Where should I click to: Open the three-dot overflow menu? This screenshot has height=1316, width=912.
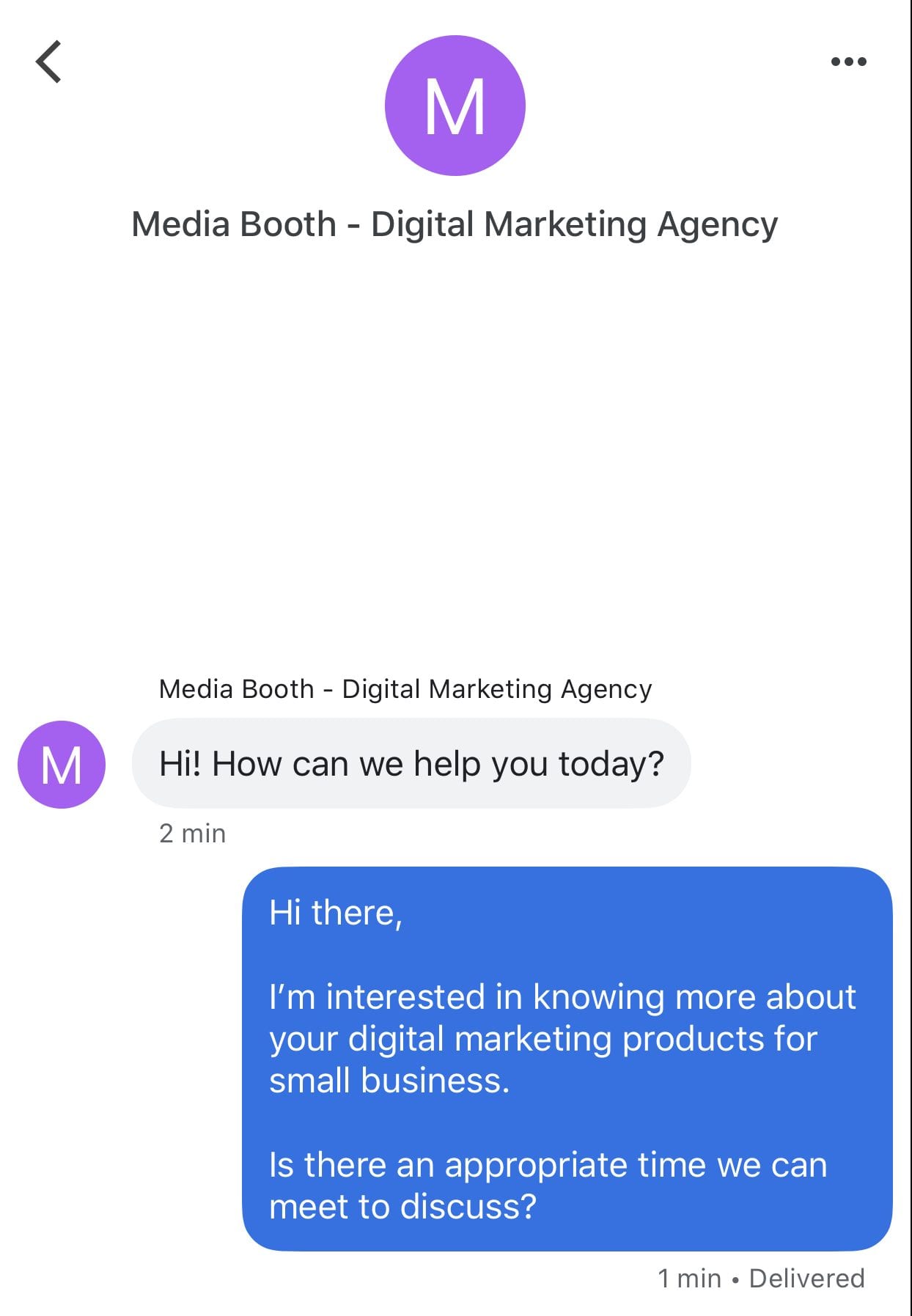[848, 62]
